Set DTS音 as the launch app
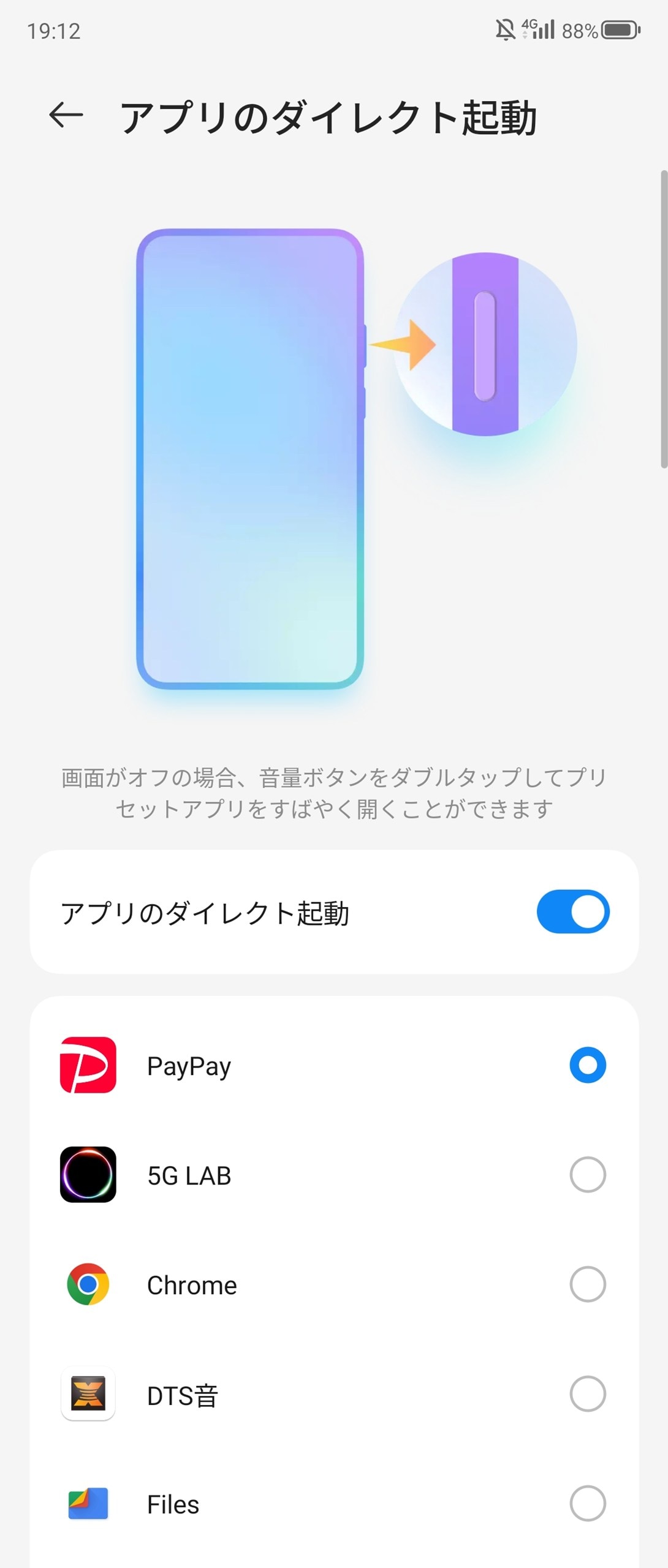Image resolution: width=668 pixels, height=1568 pixels. point(587,1394)
